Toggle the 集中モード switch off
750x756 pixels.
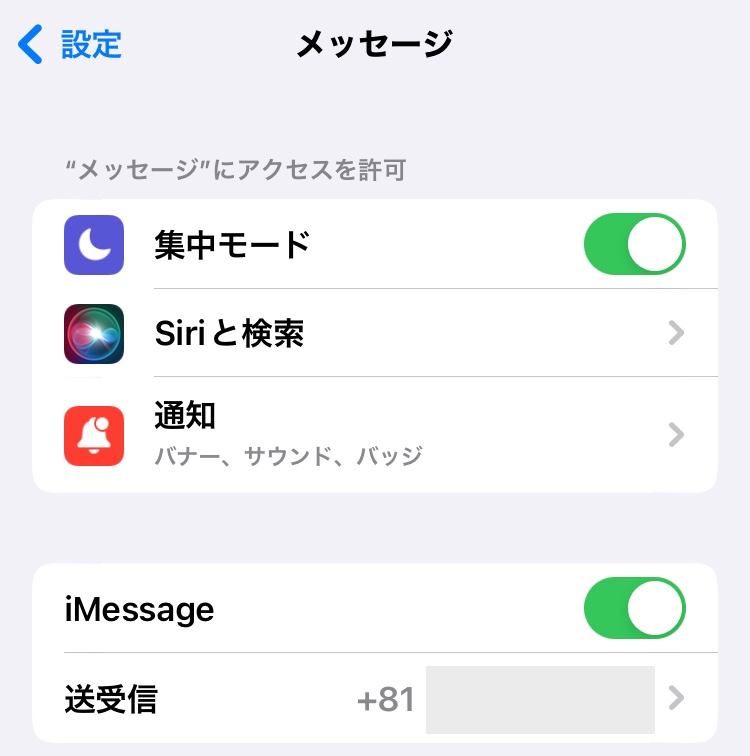point(634,244)
